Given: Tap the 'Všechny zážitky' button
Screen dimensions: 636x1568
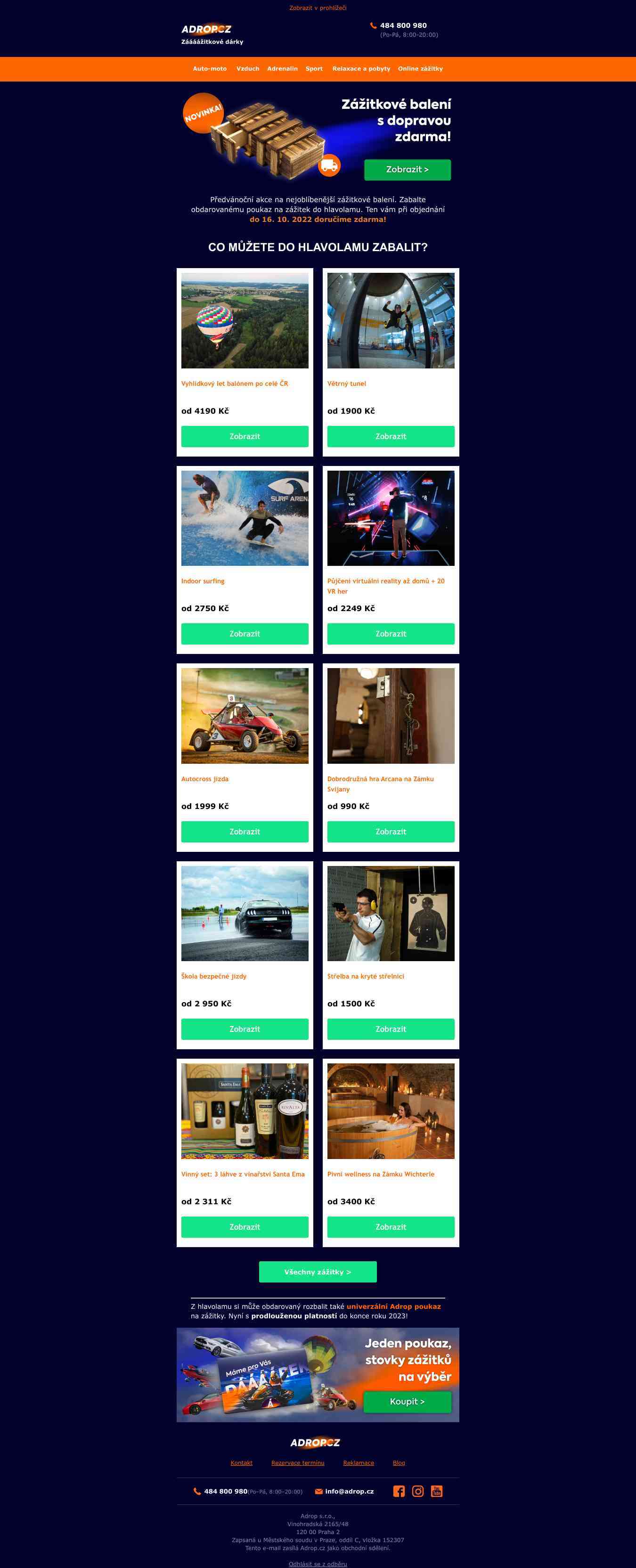Looking at the screenshot, I should 318,1272.
